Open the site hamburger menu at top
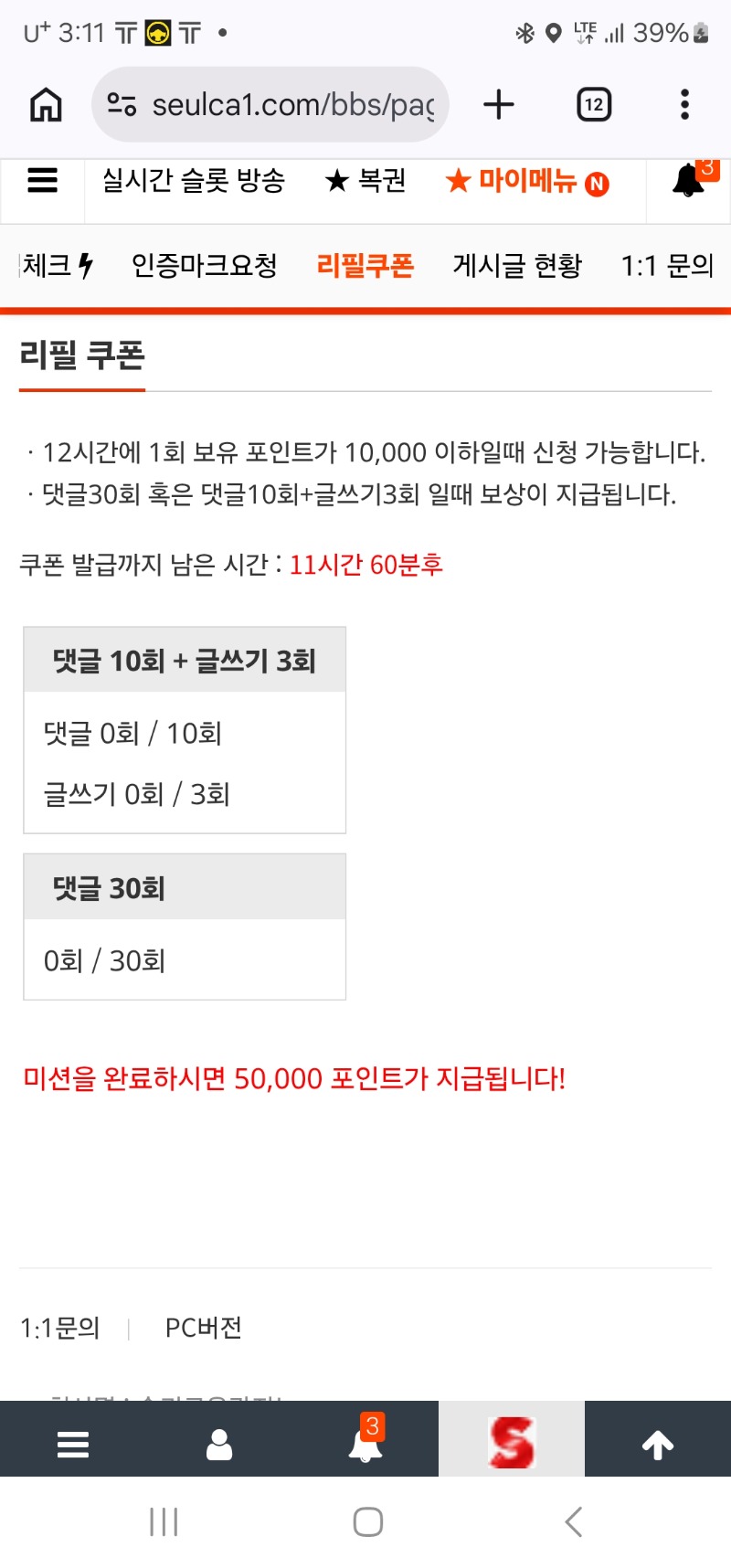 [x=42, y=181]
